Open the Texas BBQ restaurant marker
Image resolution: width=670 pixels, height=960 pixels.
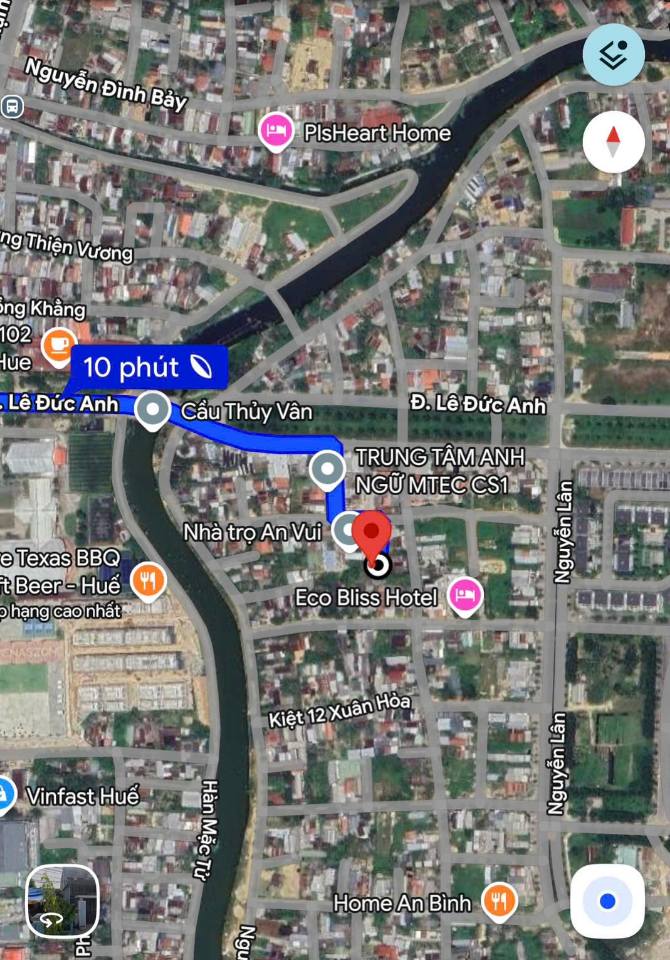pos(148,578)
